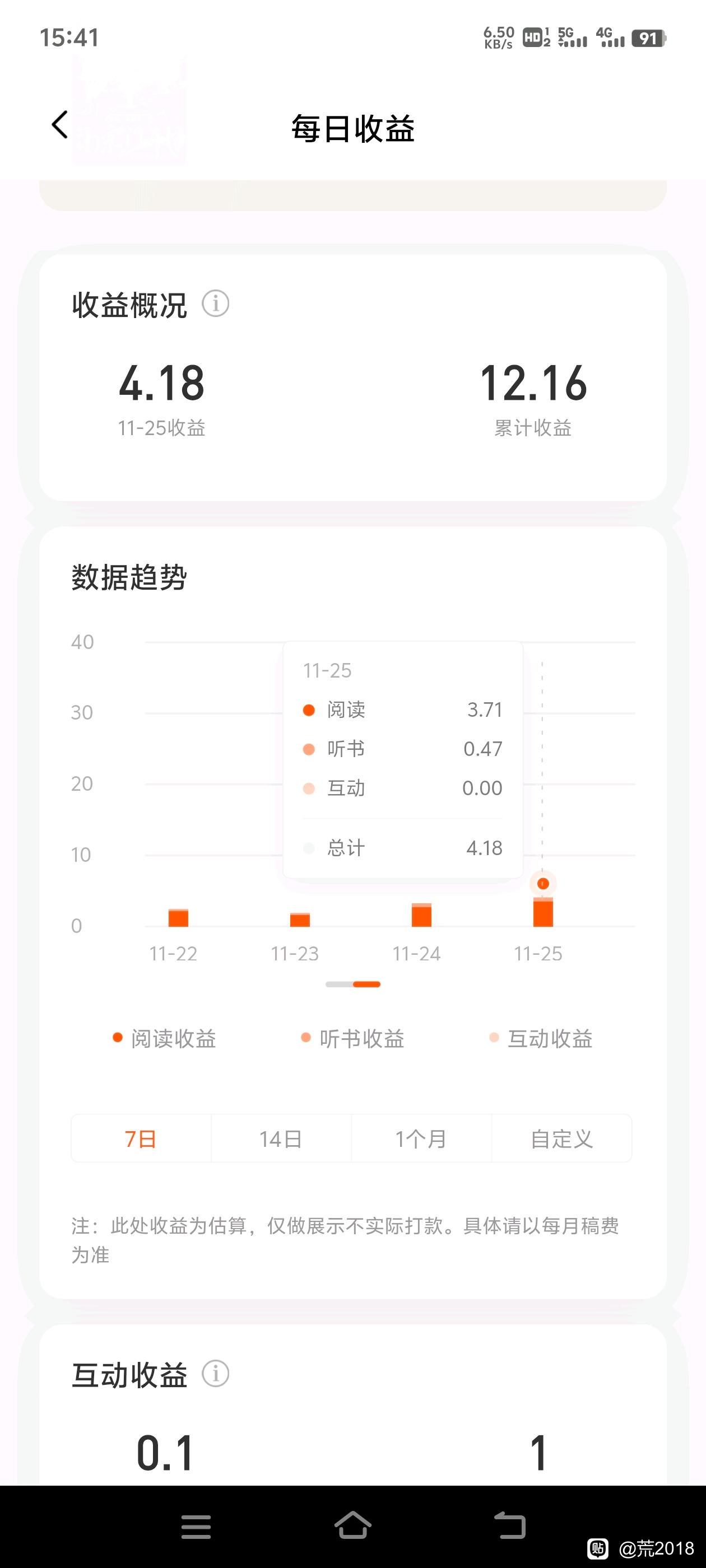This screenshot has height=1568, width=706.
Task: Open the info icon beside 互动收益
Action: [x=216, y=1374]
